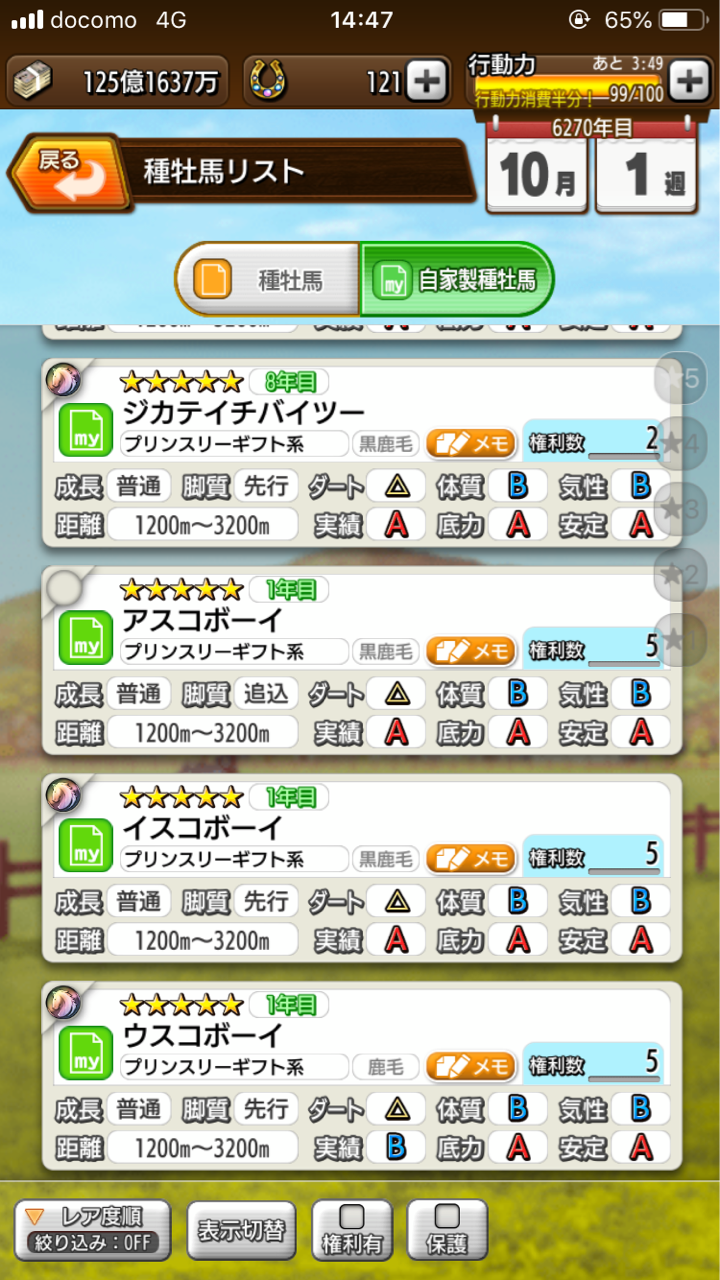Open メモ on the イスコボーイ card
This screenshot has width=720, height=1280.
coord(471,858)
